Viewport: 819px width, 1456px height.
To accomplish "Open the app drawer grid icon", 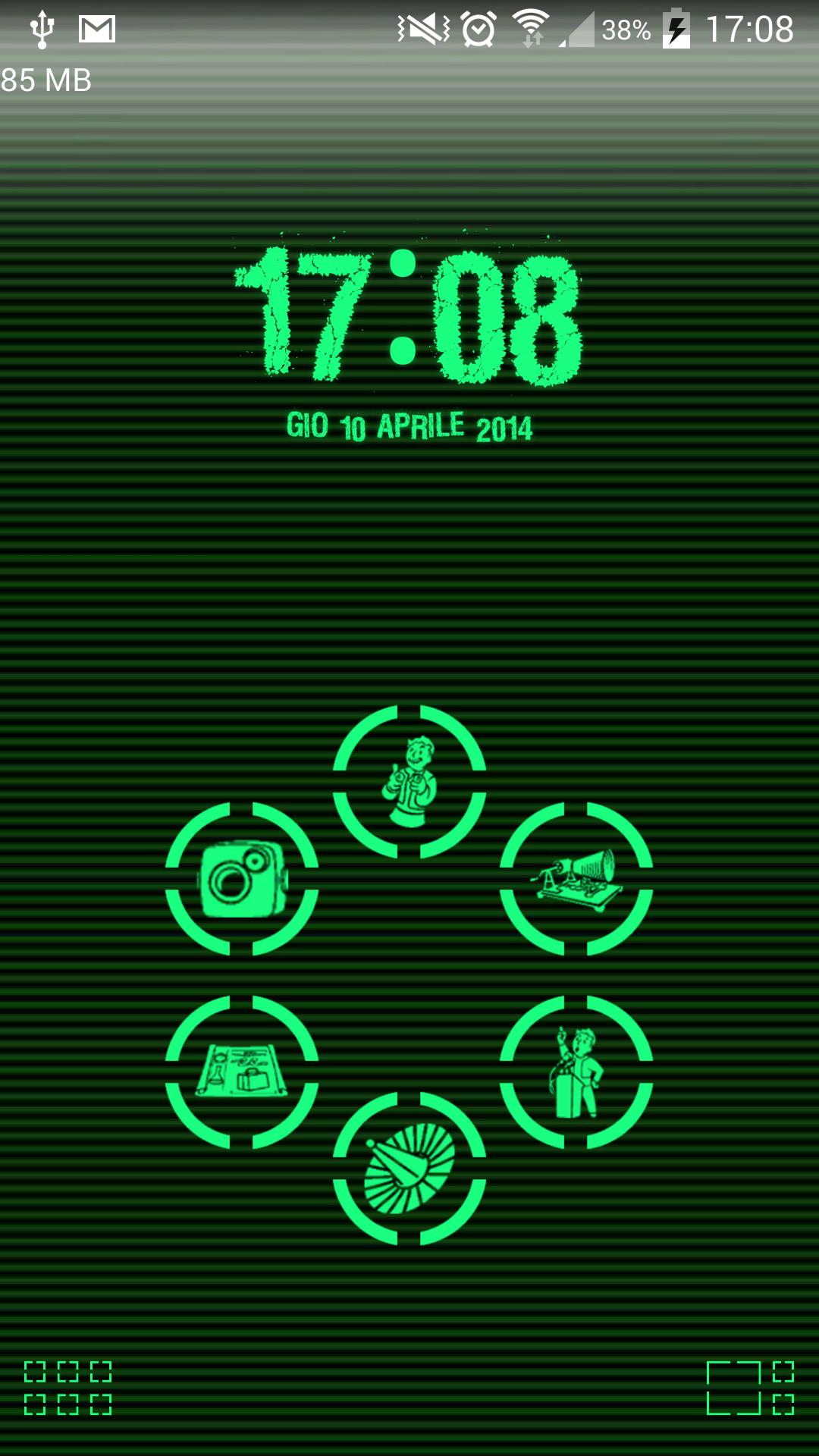I will tap(67, 1388).
